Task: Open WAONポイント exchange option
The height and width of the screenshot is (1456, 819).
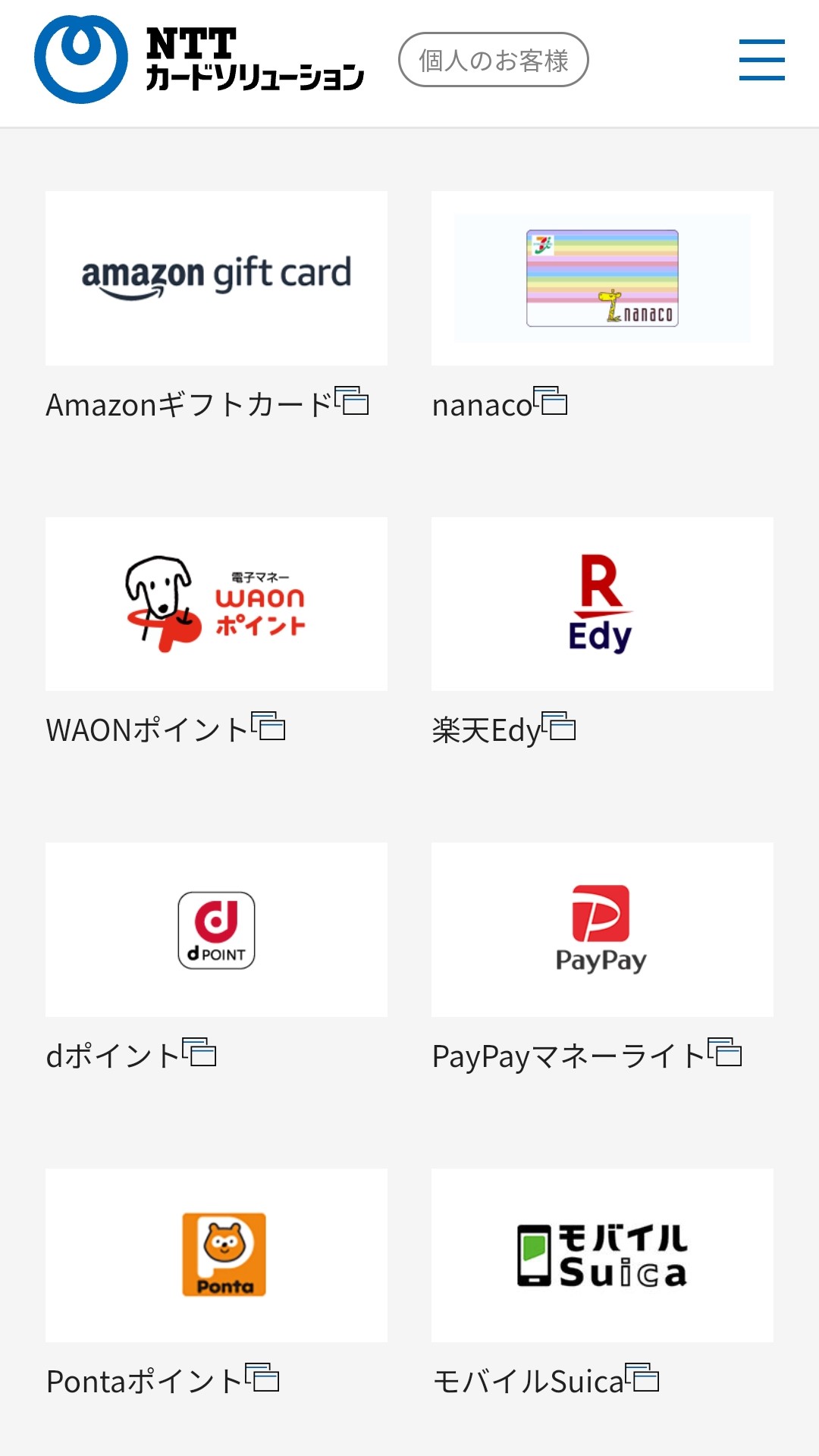Action: tap(216, 604)
